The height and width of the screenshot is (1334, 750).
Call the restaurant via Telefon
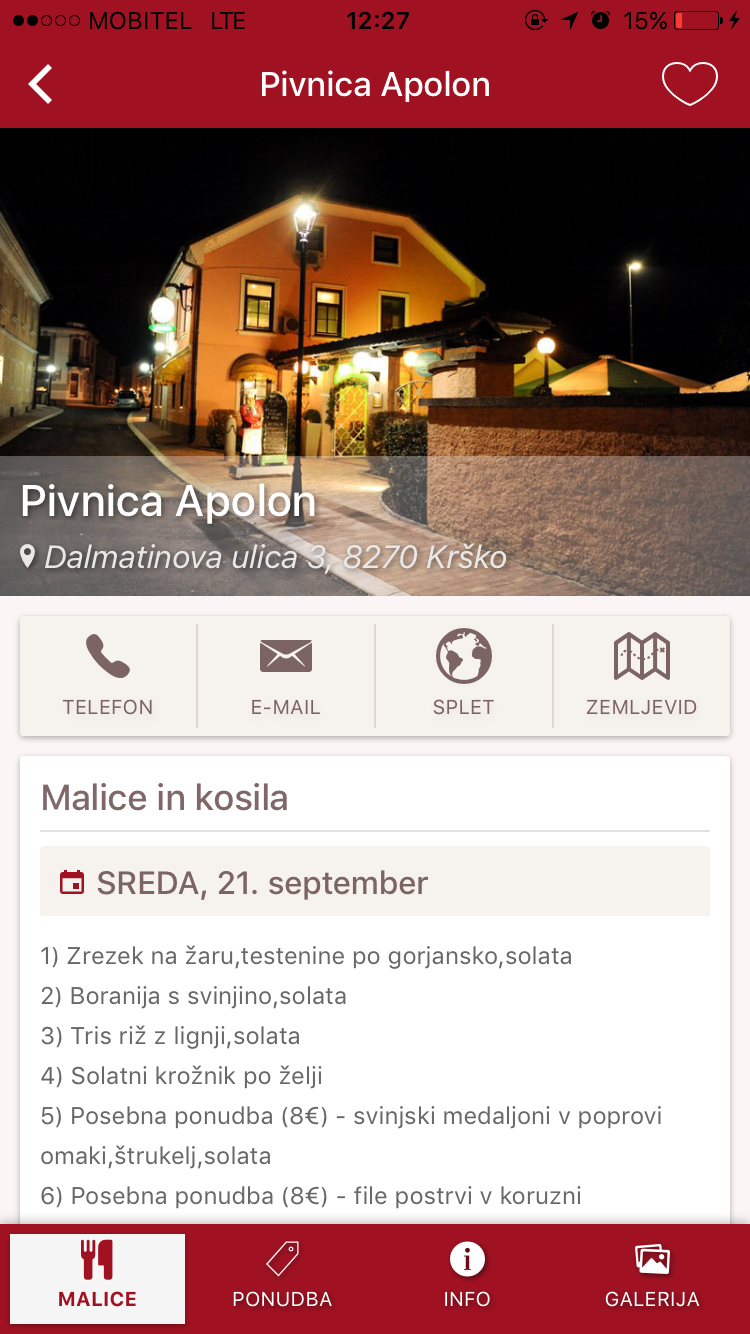pyautogui.click(x=108, y=675)
